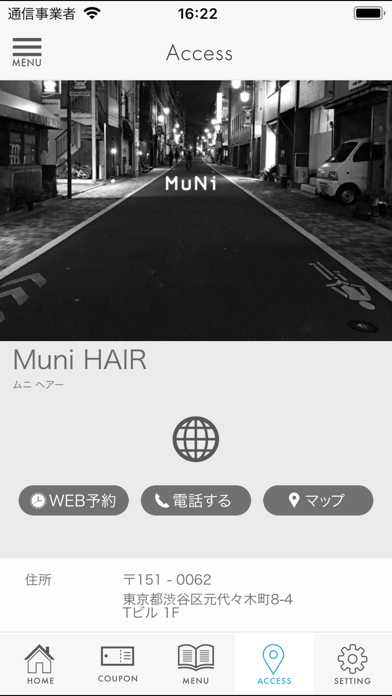Switch to the COUPON tab
The height and width of the screenshot is (696, 392).
tap(118, 664)
